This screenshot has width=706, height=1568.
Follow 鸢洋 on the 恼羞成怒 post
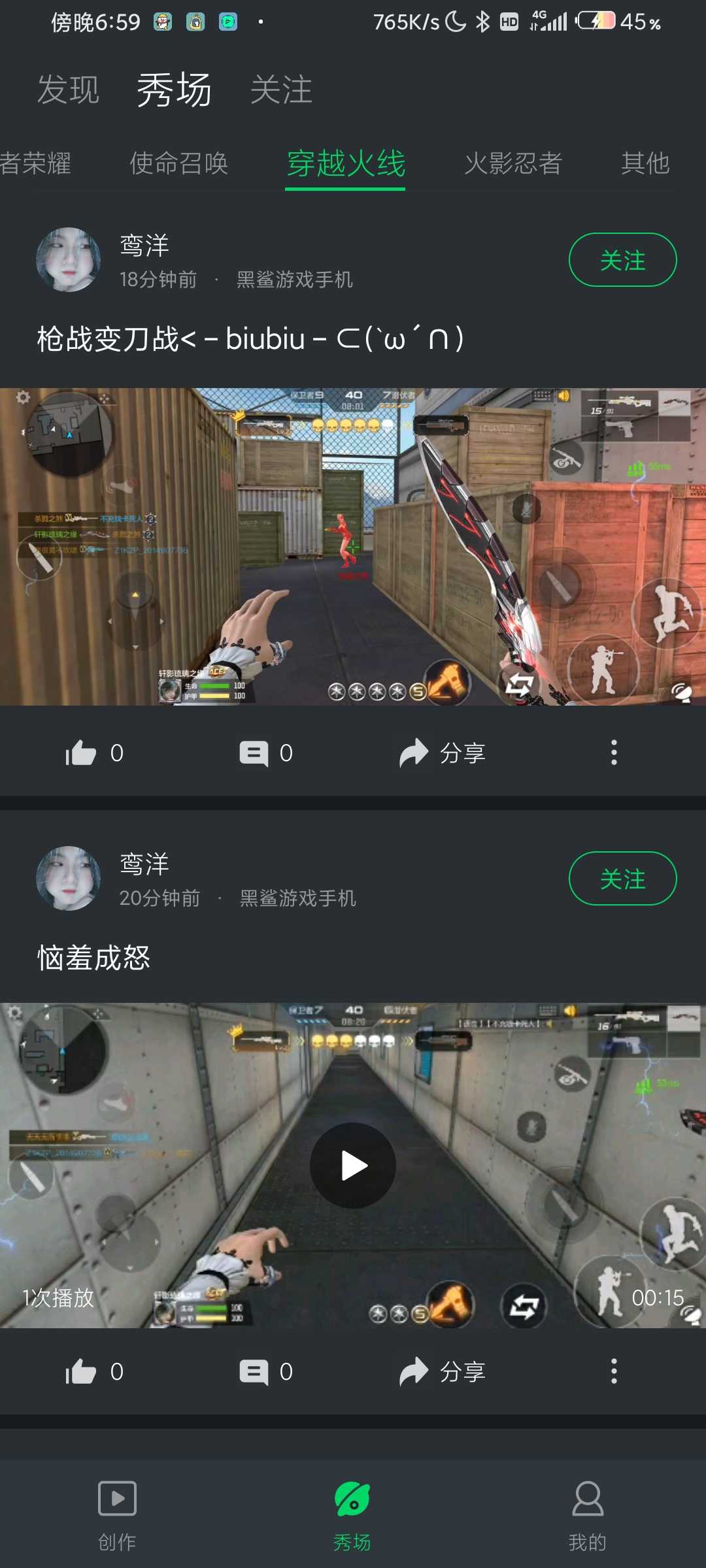622,879
